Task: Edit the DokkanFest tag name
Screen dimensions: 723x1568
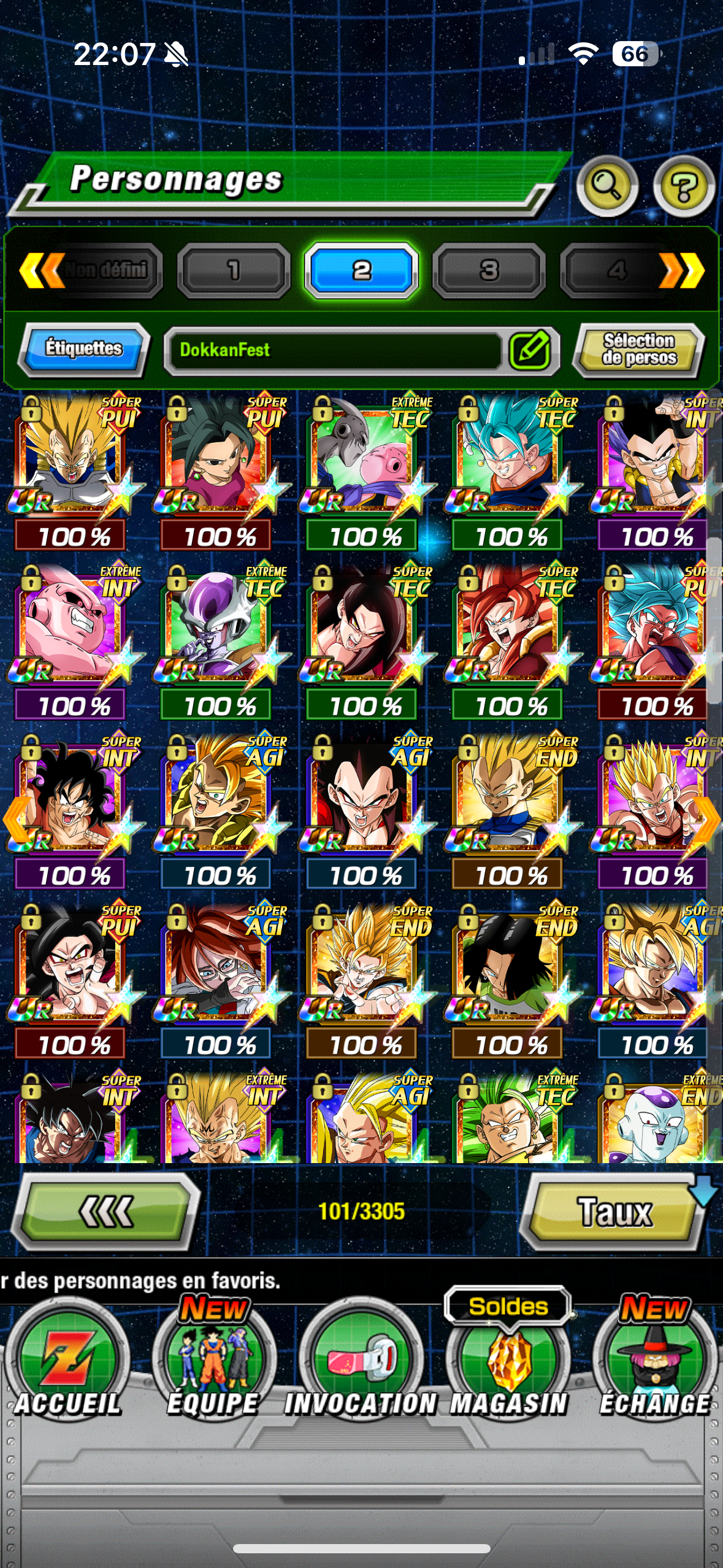Action: [530, 350]
